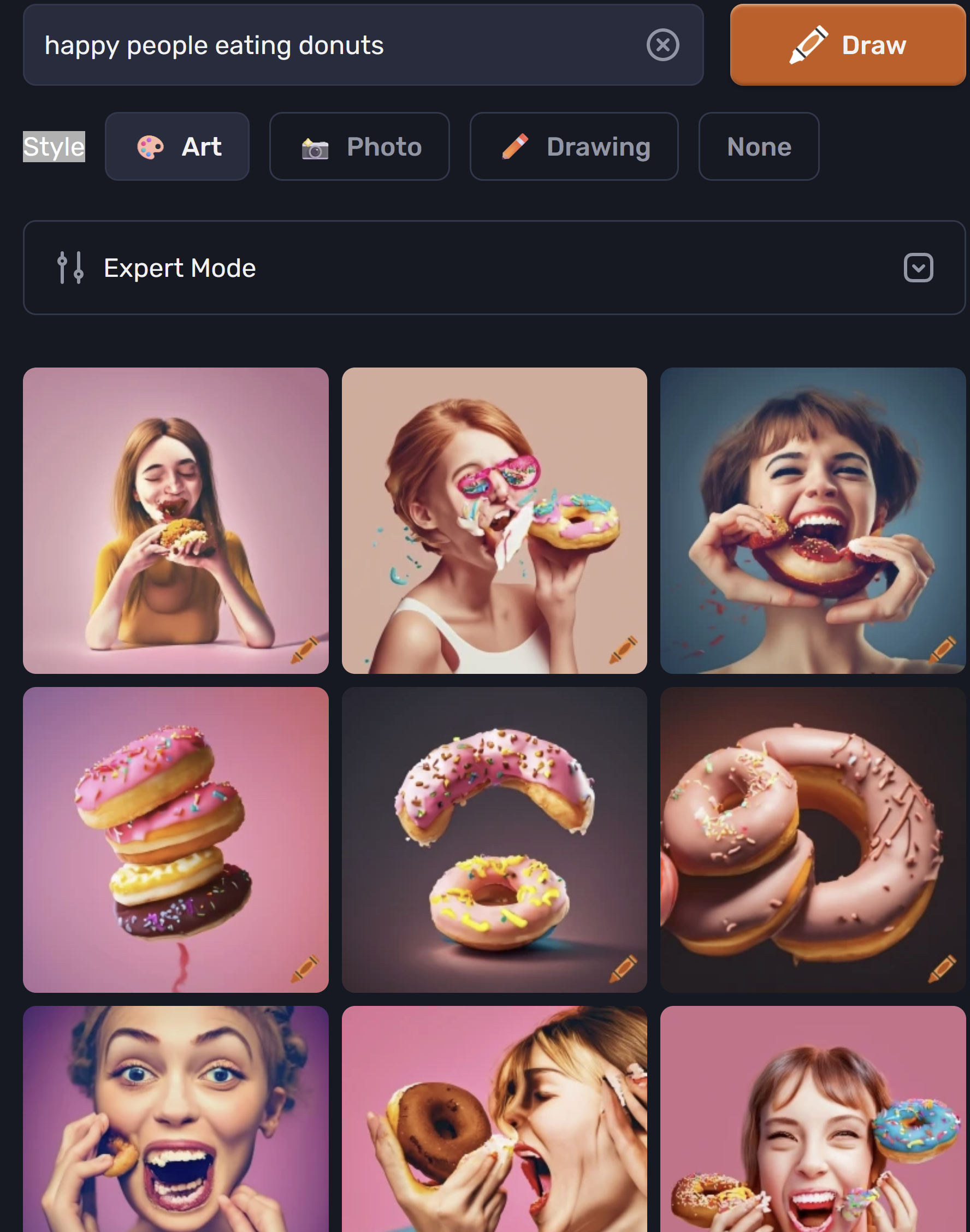Choose the Drawing style
970x1232 pixels.
click(573, 146)
